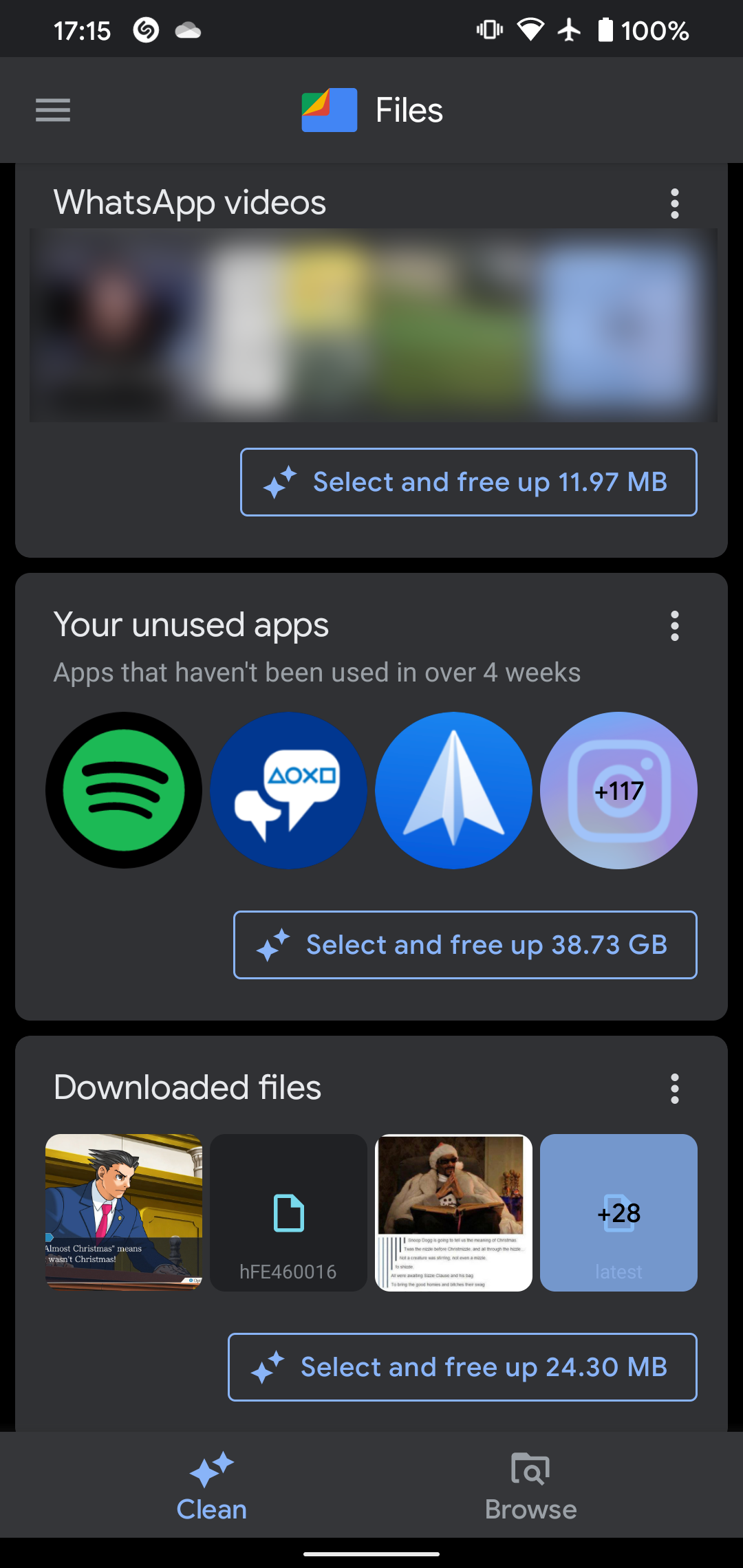Tap the Instagram icon showing +117
This screenshot has height=1568, width=743.
pyautogui.click(x=618, y=791)
